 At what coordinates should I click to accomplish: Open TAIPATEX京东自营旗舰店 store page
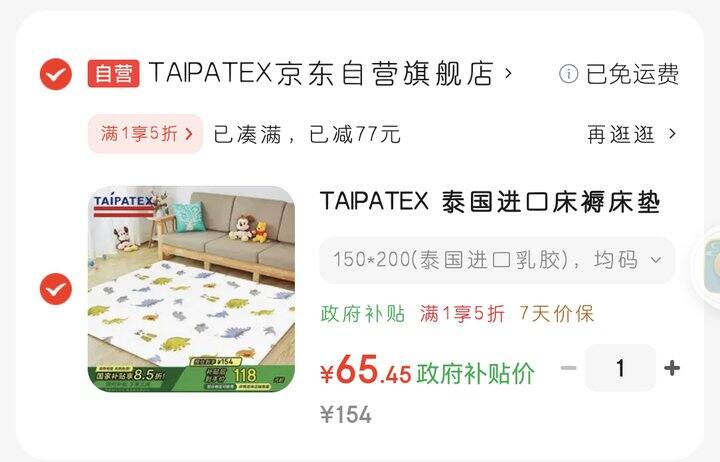click(330, 73)
